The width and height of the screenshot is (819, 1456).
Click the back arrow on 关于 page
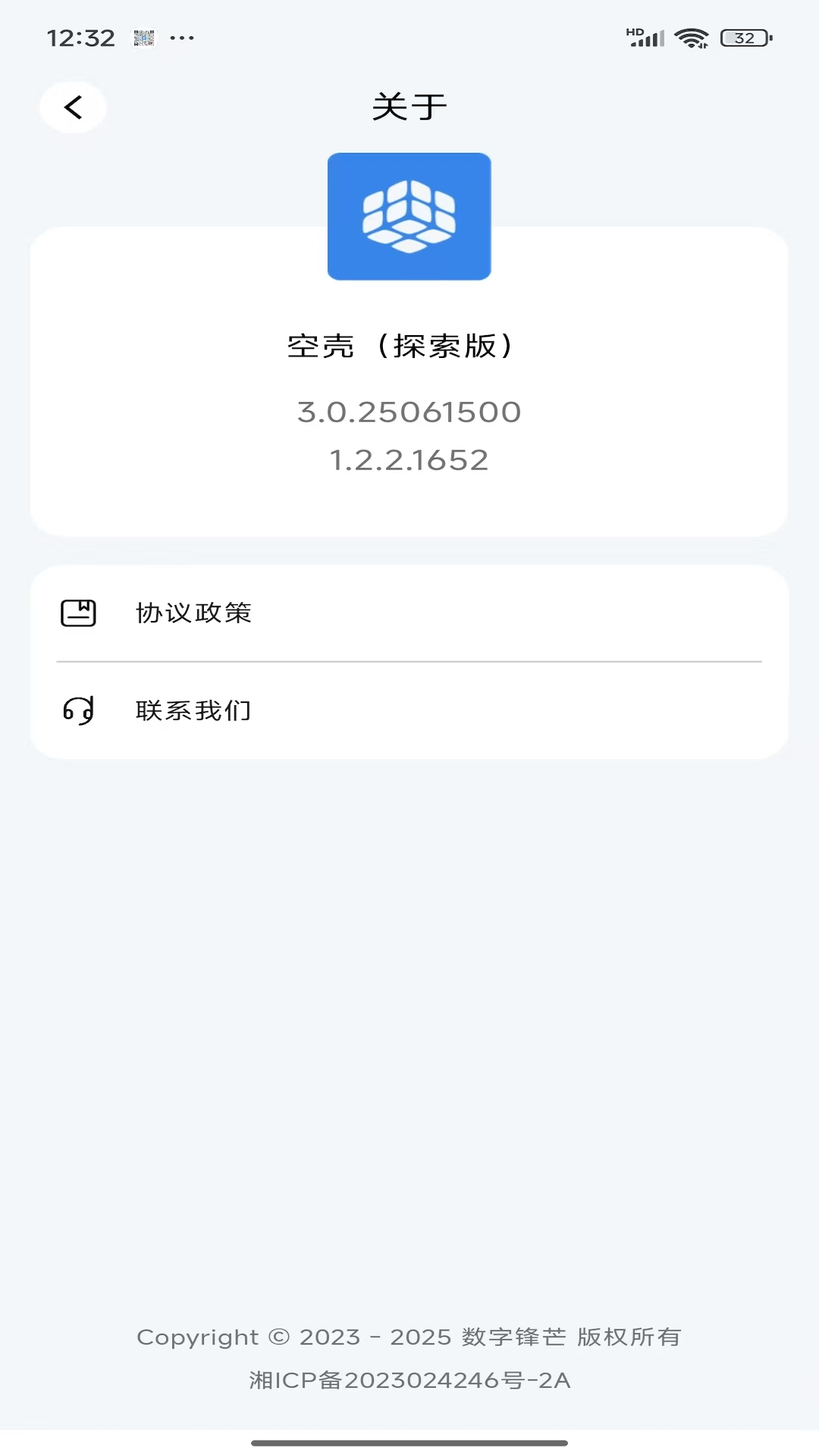click(x=73, y=107)
